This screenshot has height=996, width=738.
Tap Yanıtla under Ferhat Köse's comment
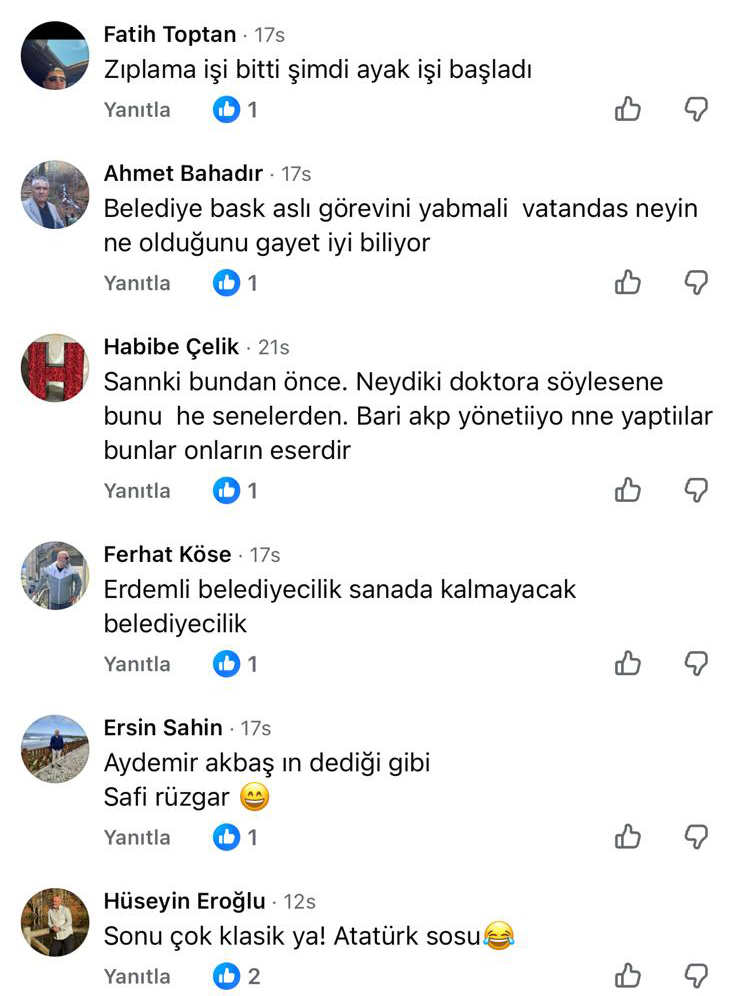[137, 664]
